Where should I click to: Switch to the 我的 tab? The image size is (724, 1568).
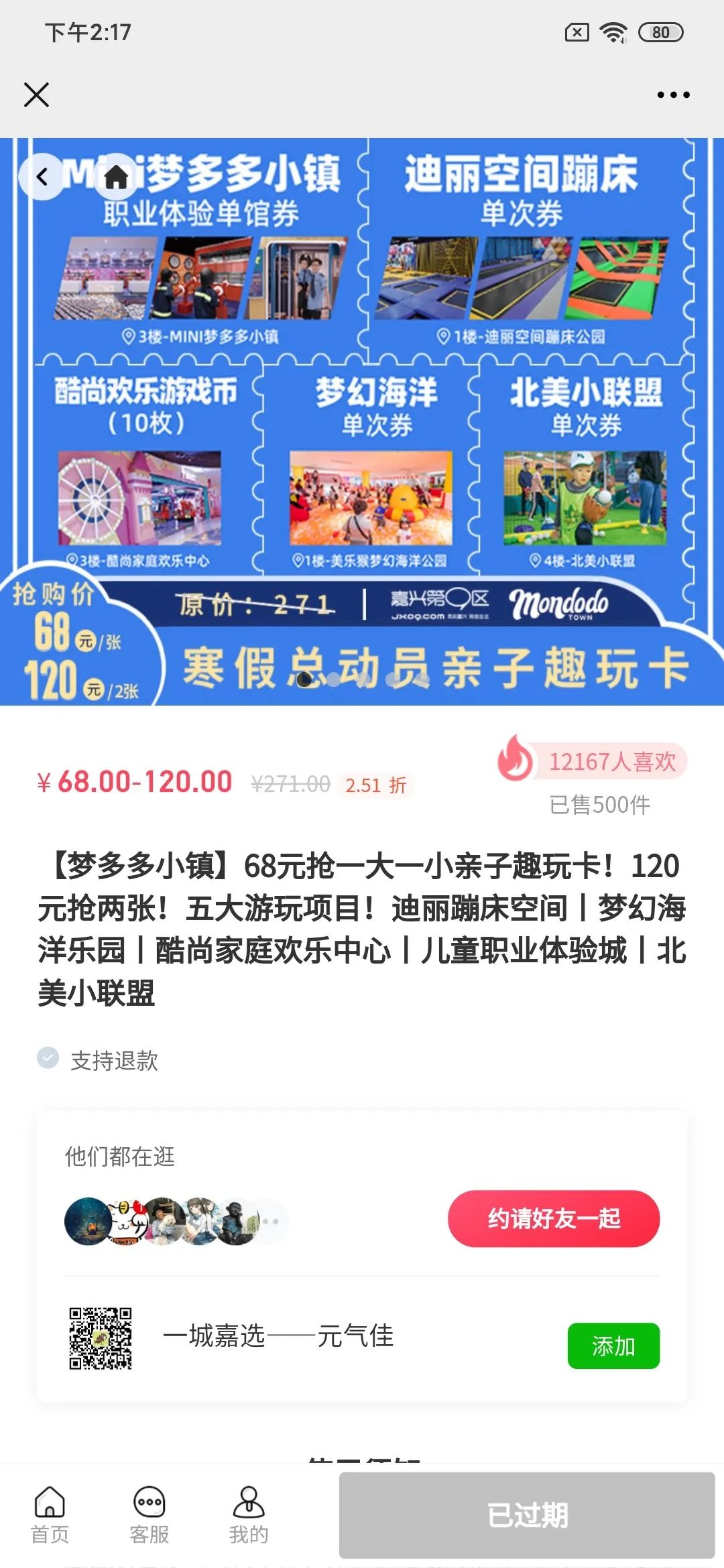coord(249,1514)
